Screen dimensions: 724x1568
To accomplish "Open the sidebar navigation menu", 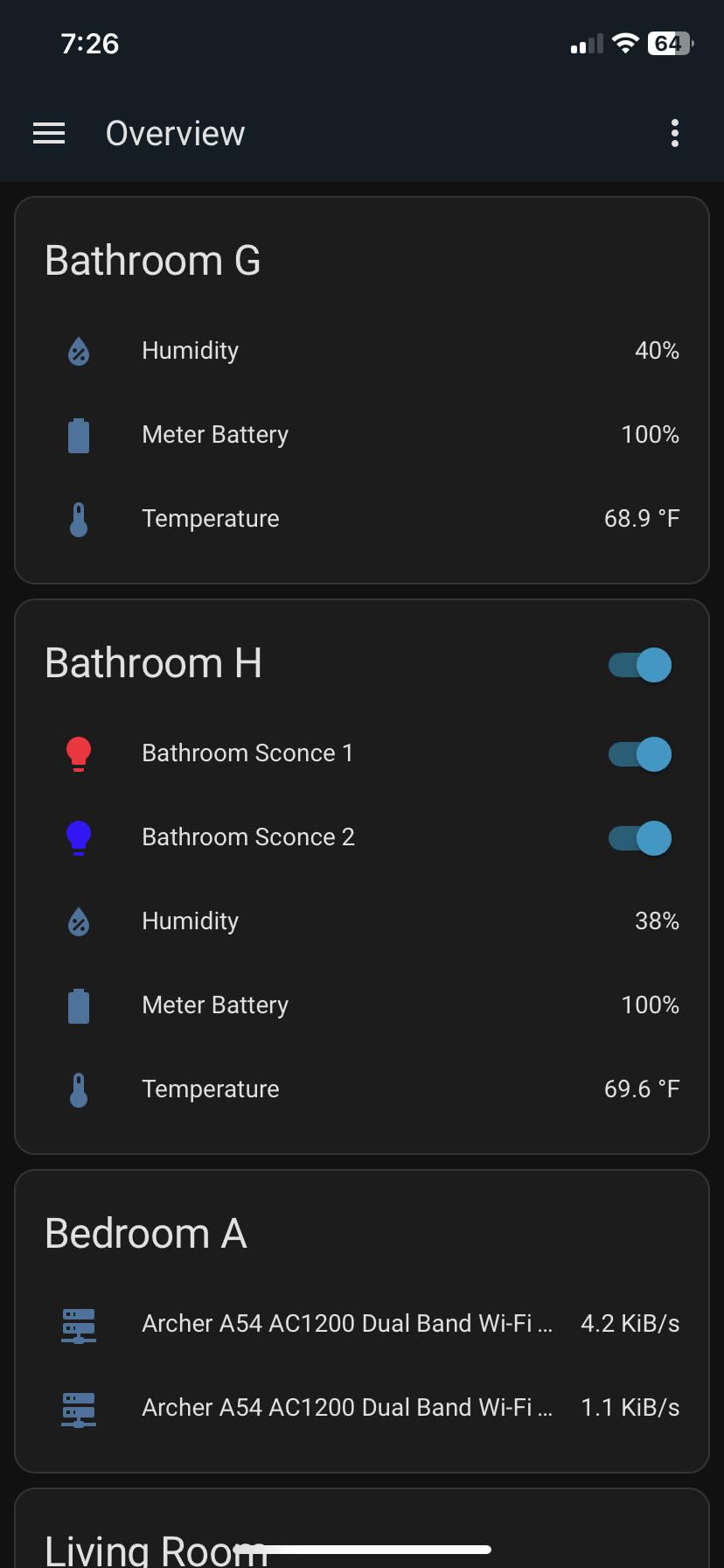I will coord(48,133).
